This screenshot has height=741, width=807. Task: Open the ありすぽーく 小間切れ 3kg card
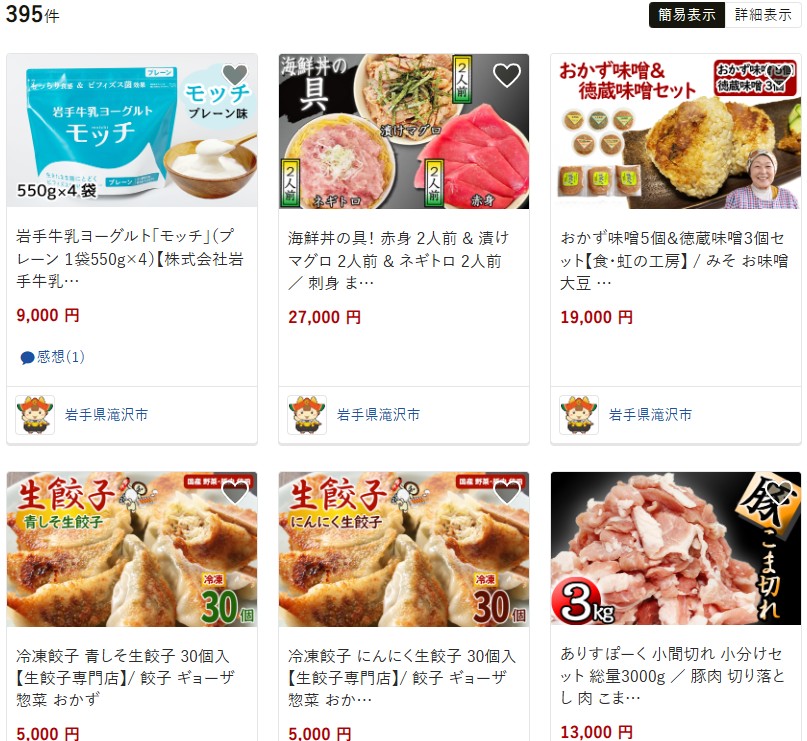[675, 677]
